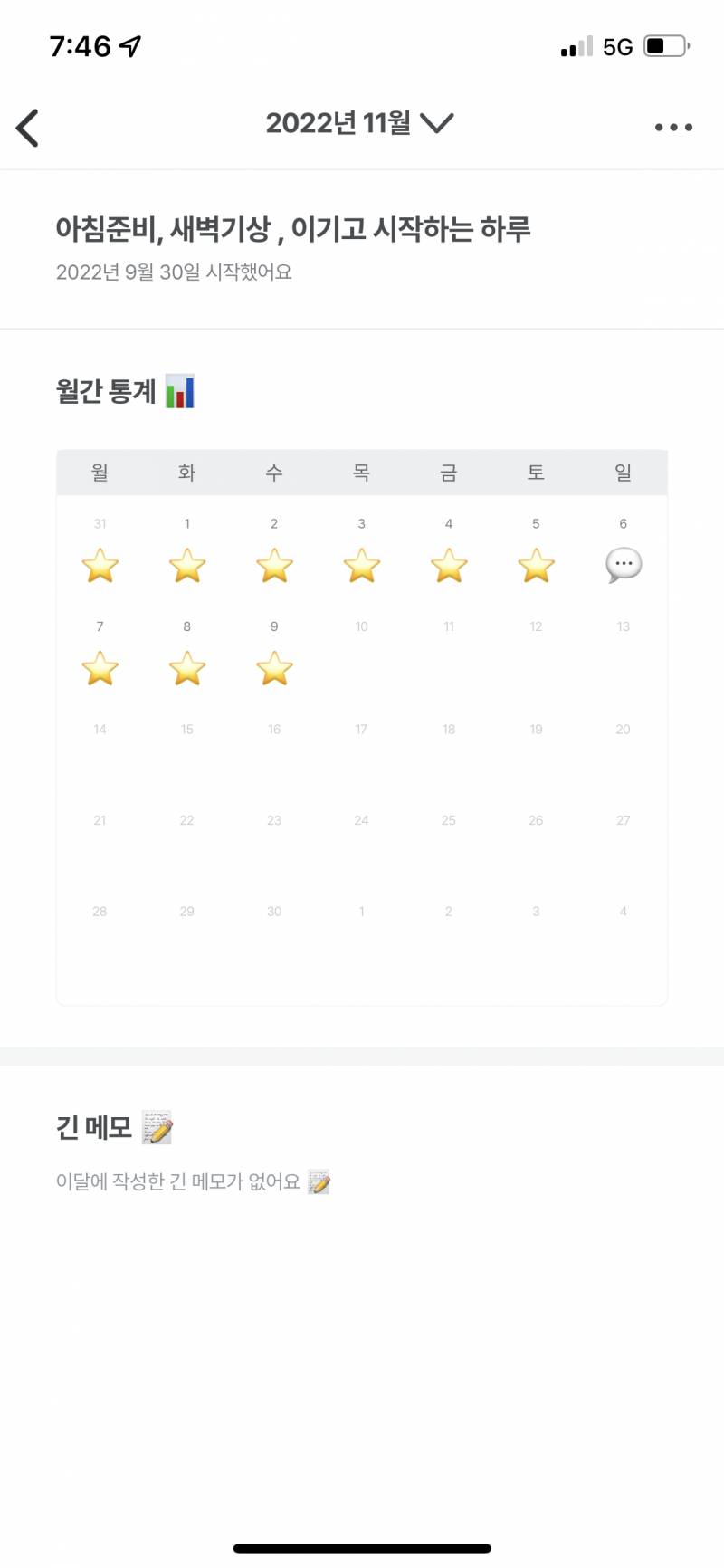
Task: Open the three-dot overflow menu
Action: (673, 128)
